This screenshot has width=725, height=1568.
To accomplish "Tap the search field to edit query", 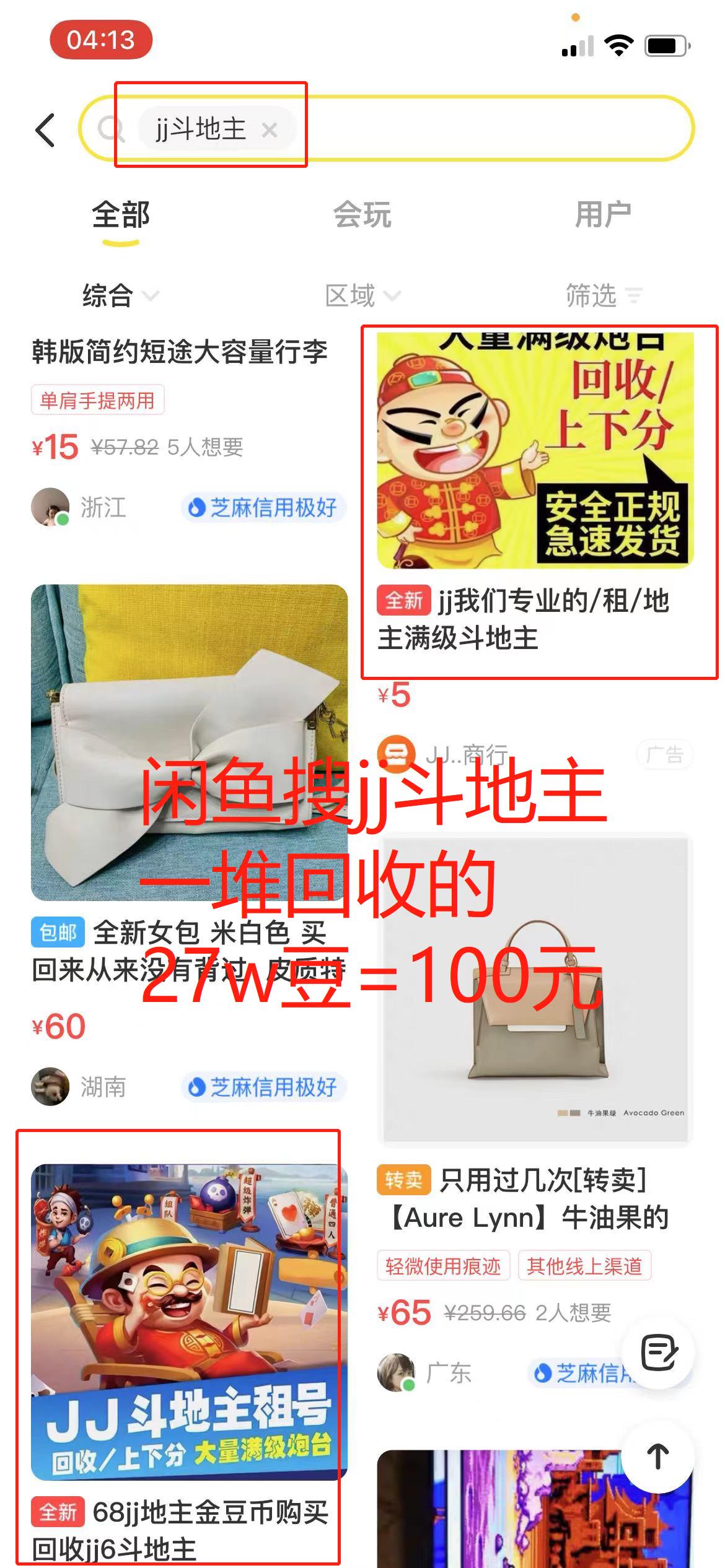I will 483,129.
